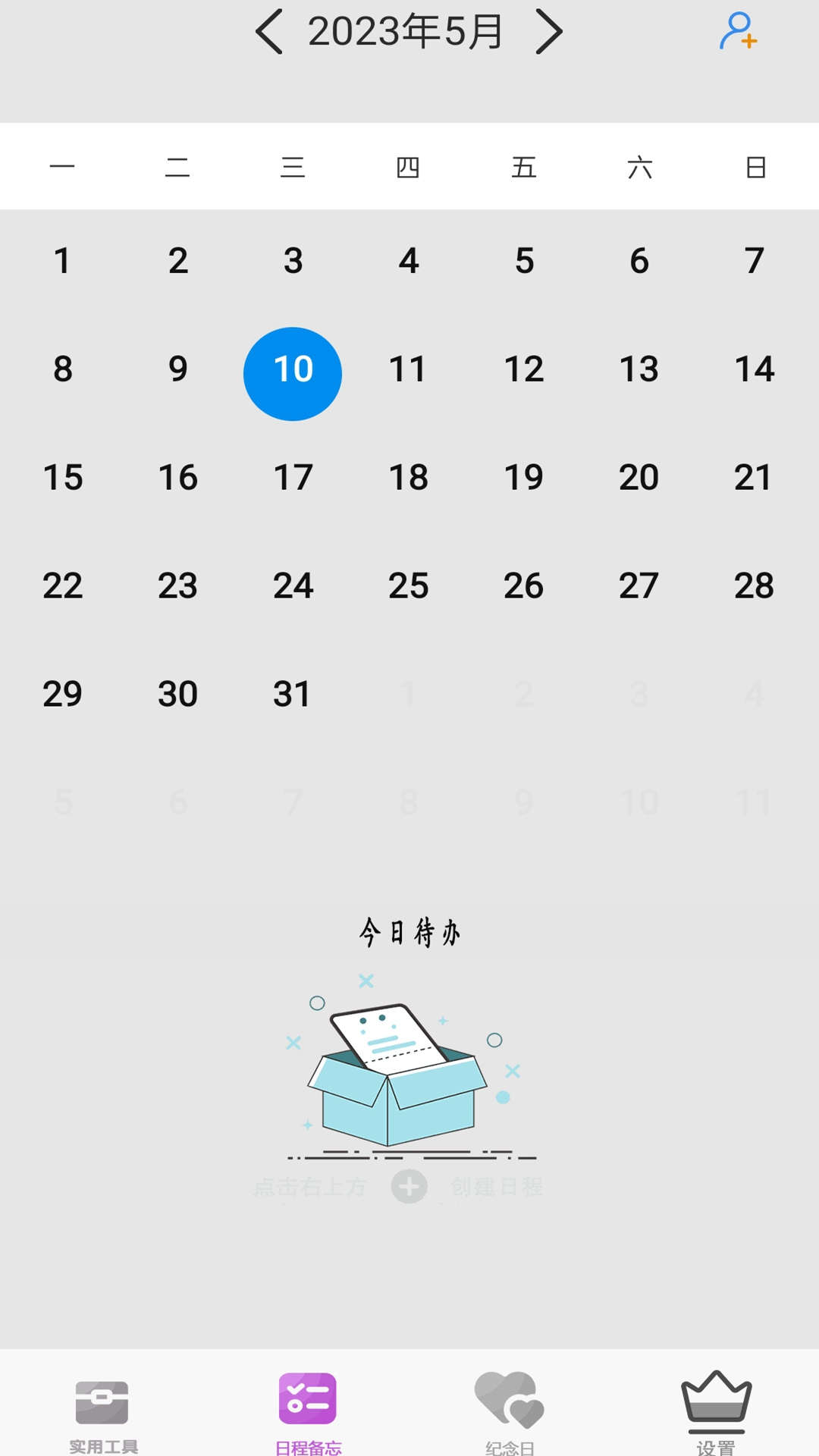This screenshot has width=819, height=1456.
Task: Pick May 12 on the calendar
Action: click(523, 370)
